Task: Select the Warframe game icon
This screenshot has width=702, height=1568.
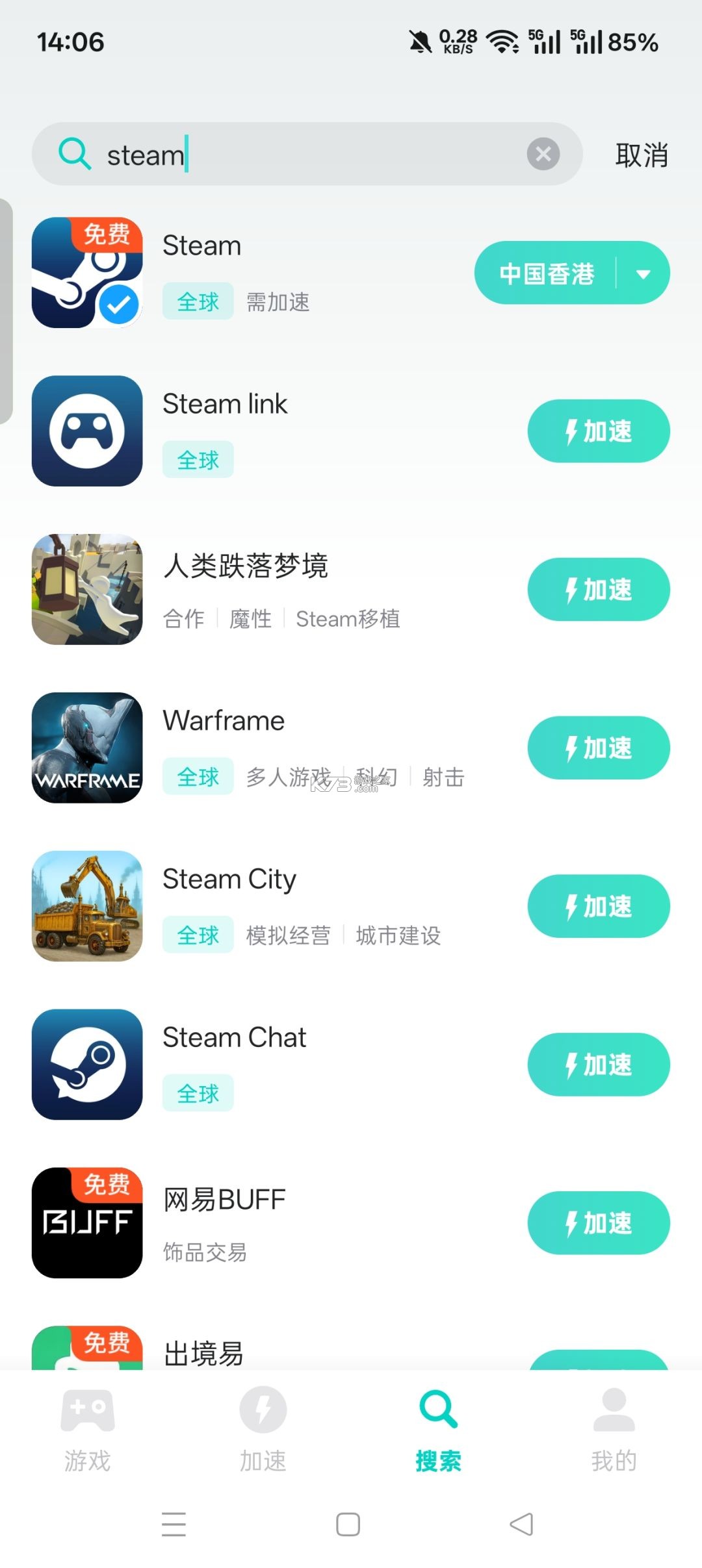Action: [x=86, y=748]
